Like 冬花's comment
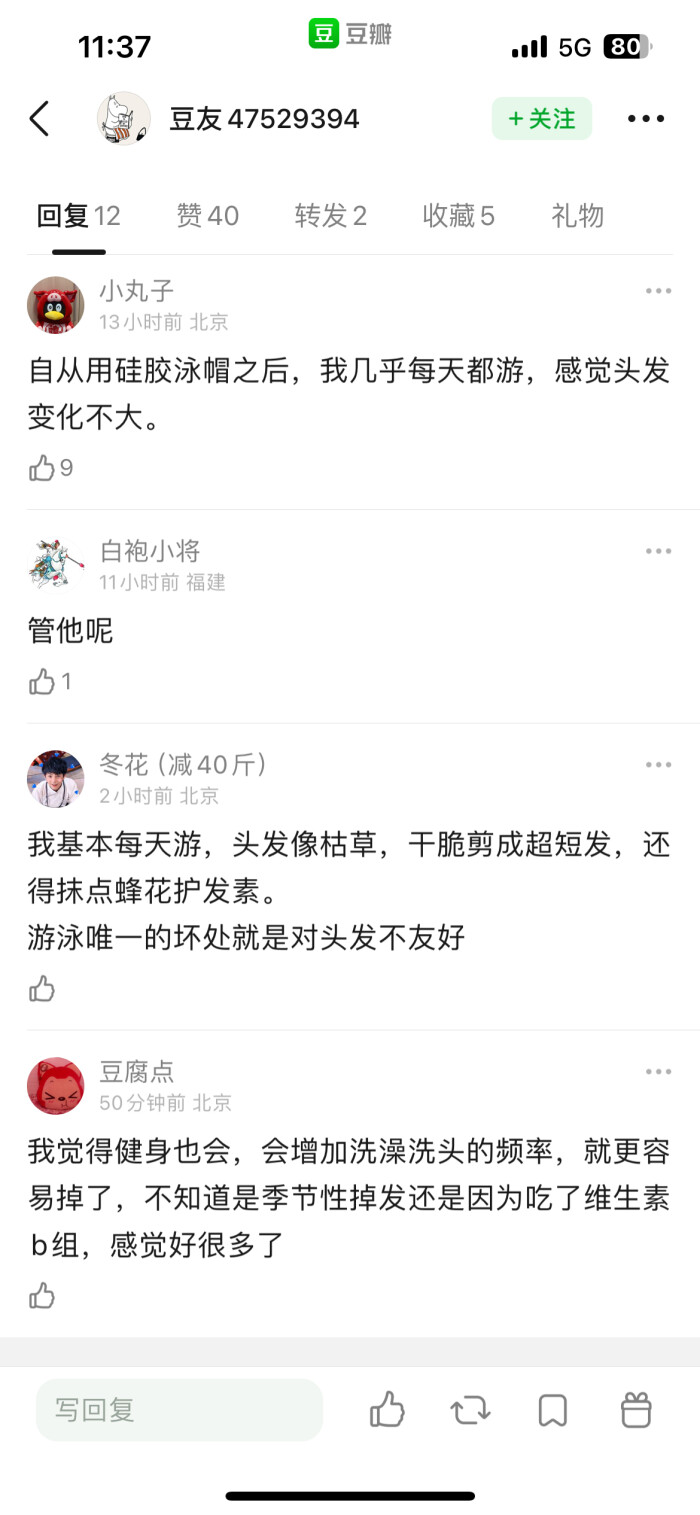The width and height of the screenshot is (700, 1515). click(42, 989)
